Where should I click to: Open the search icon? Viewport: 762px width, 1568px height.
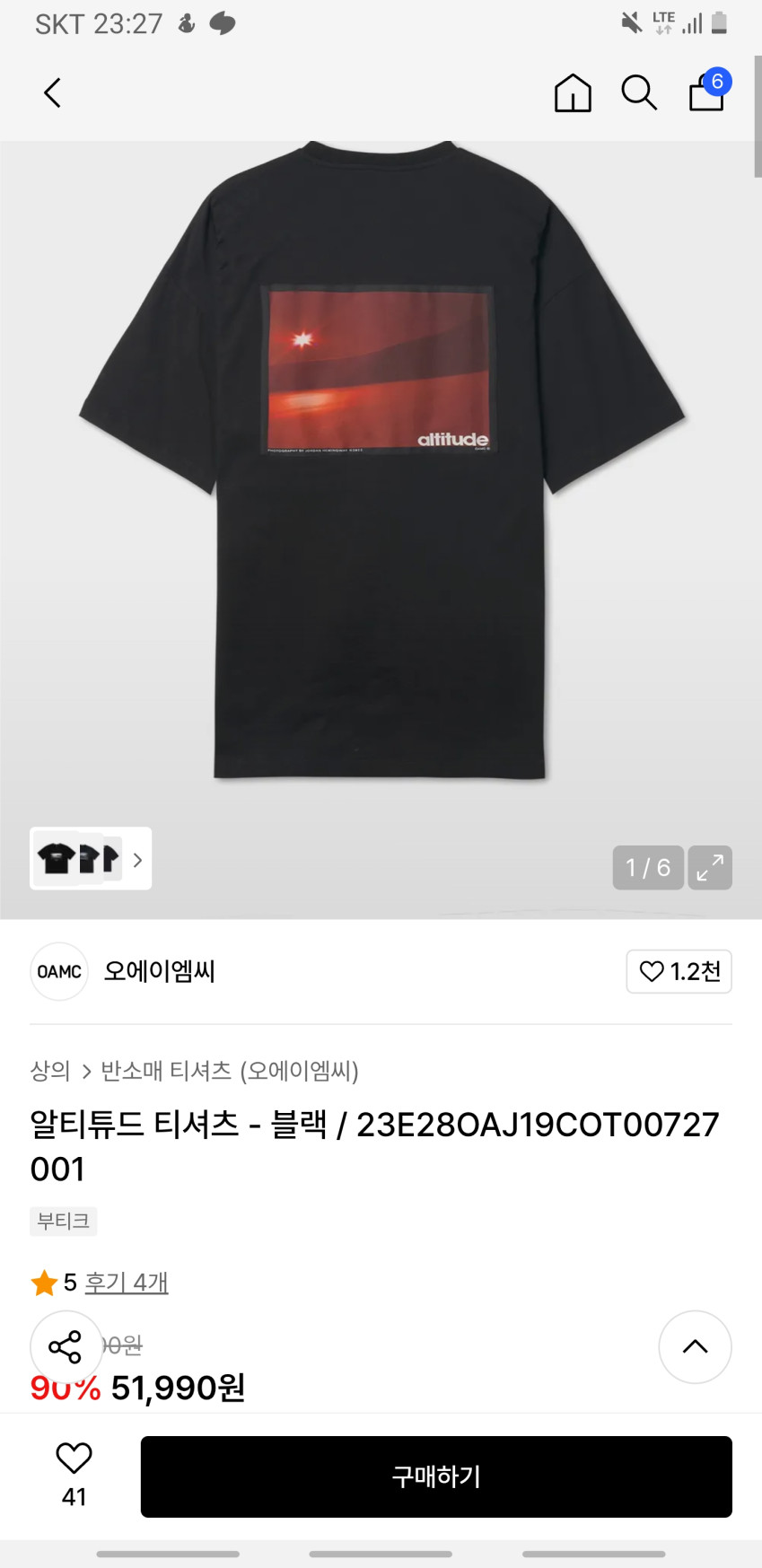[x=639, y=92]
